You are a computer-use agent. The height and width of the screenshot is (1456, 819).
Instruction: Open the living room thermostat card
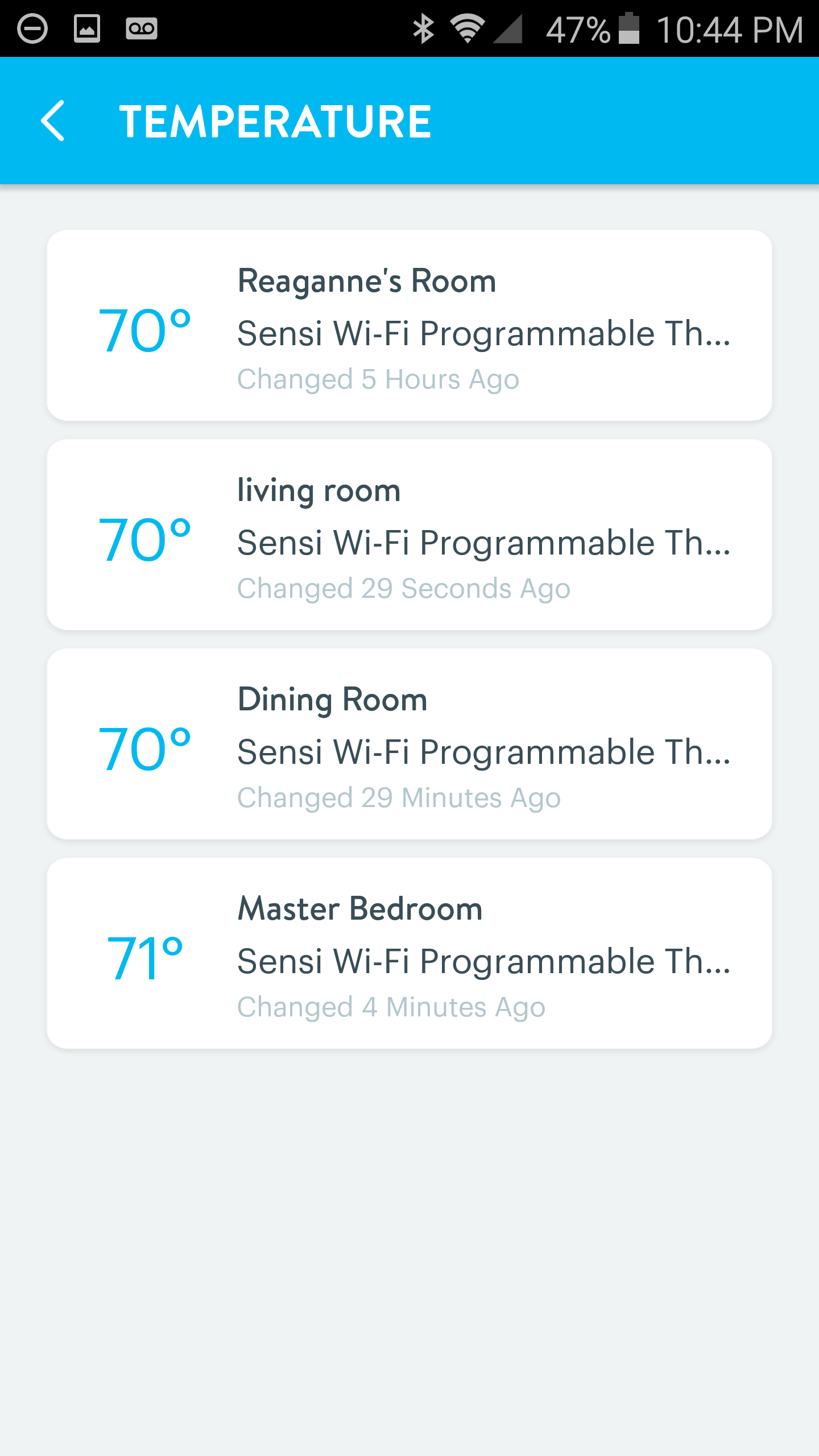(409, 535)
